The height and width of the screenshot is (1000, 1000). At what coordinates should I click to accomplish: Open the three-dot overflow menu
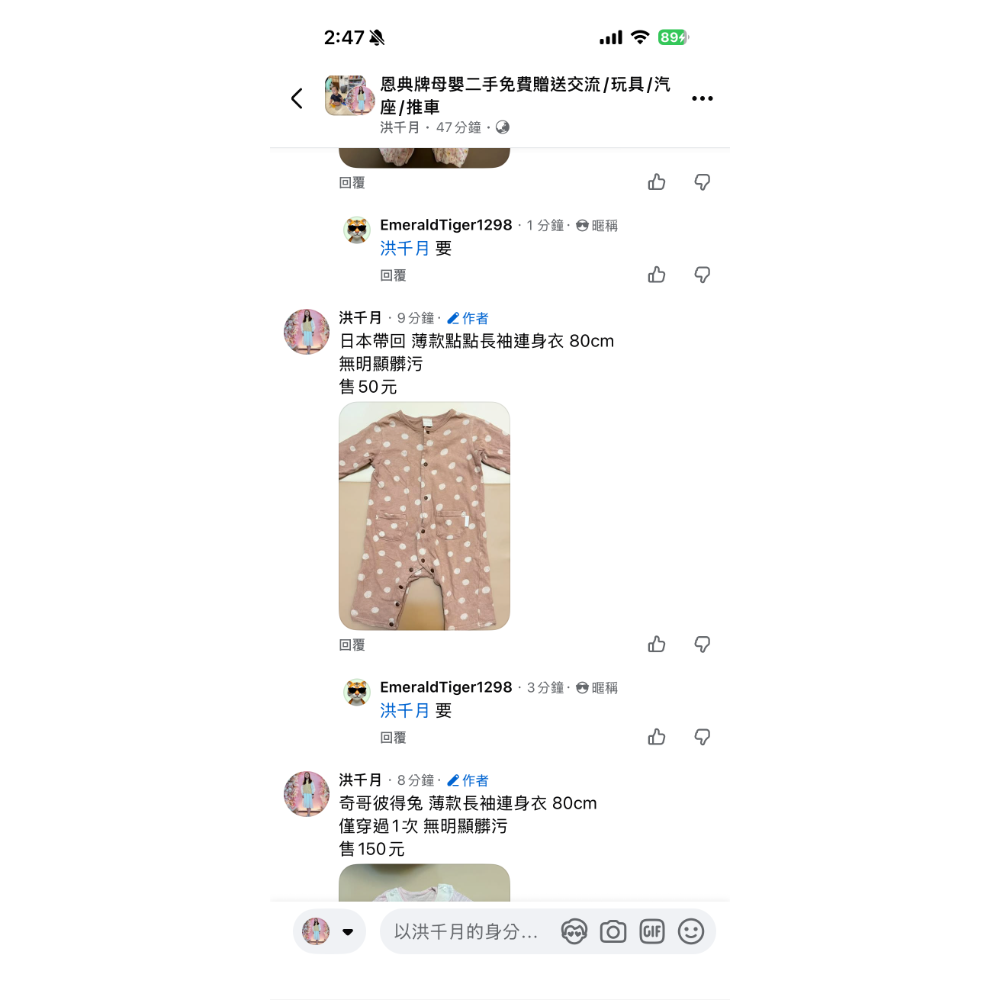[702, 98]
